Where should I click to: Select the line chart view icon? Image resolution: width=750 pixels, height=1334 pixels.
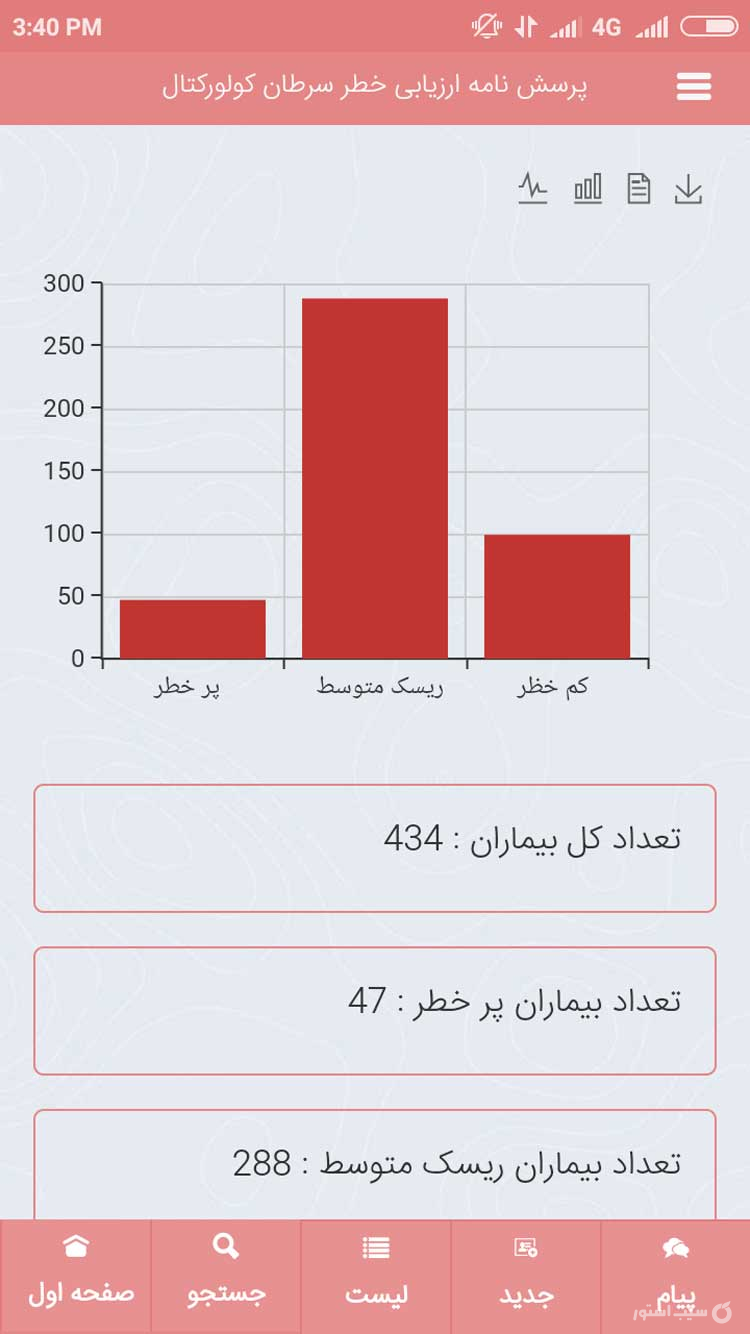[x=533, y=187]
